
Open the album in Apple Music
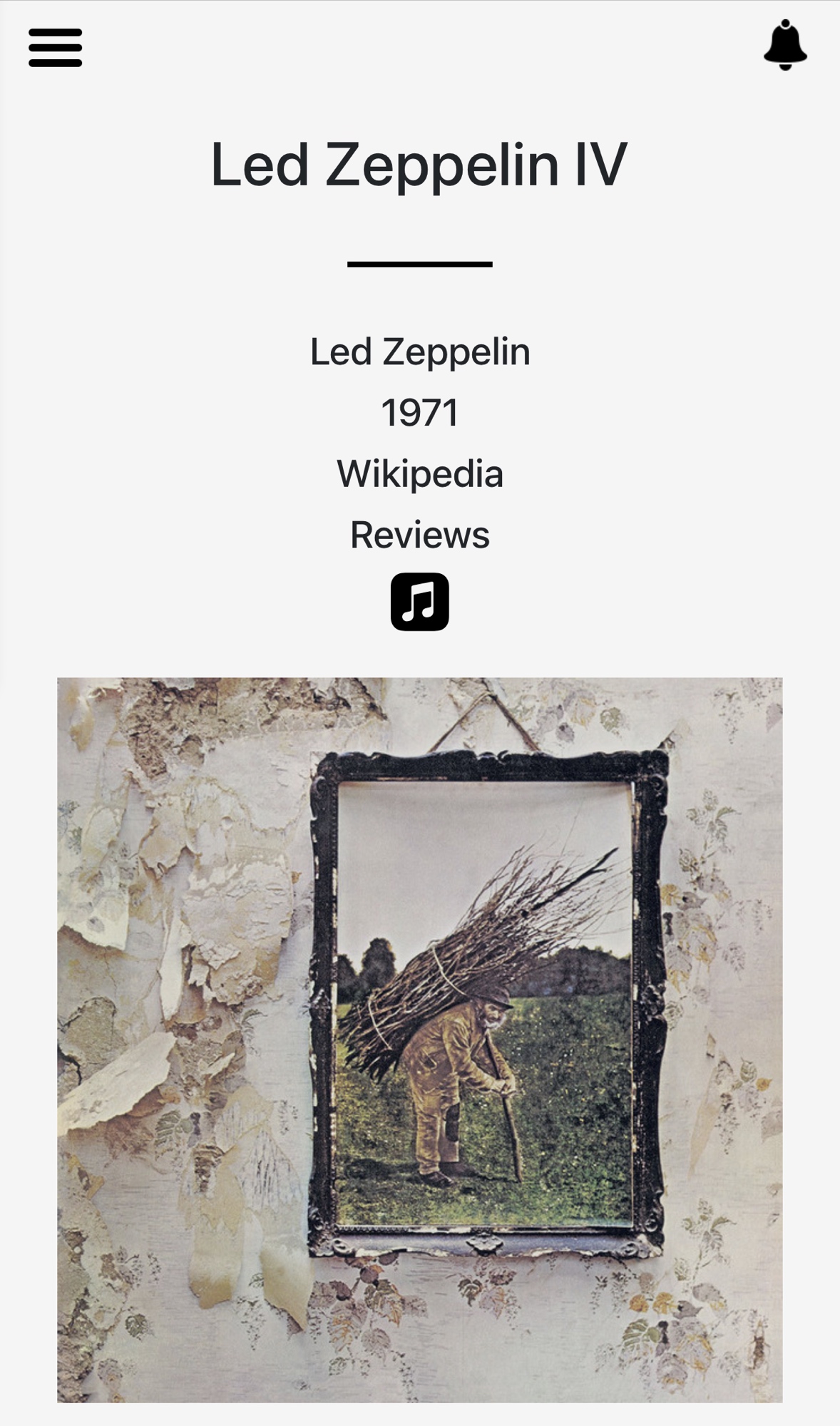coord(420,602)
